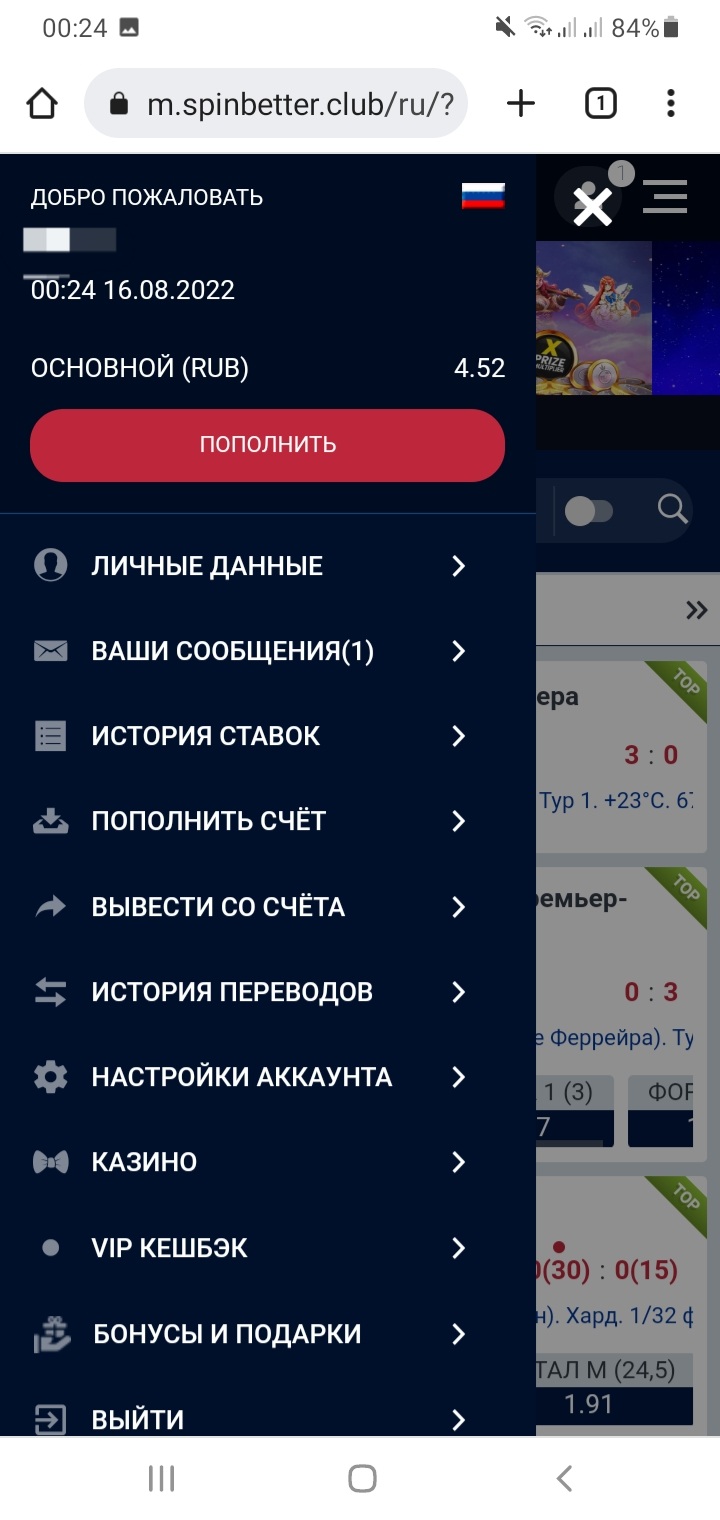Tap the browser home icon

tap(42, 103)
